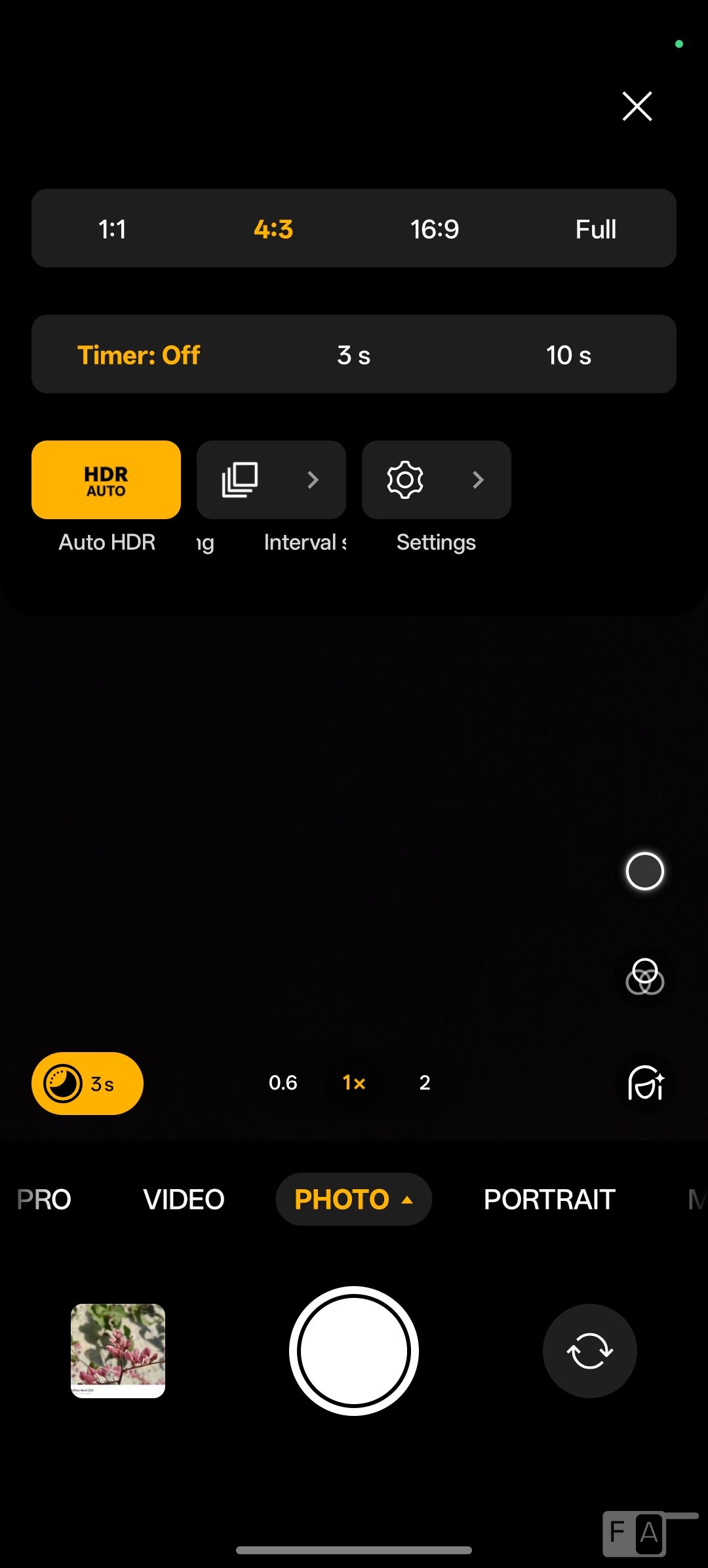708x1568 pixels.
Task: Open the beauty retouch icon
Action: [645, 1083]
